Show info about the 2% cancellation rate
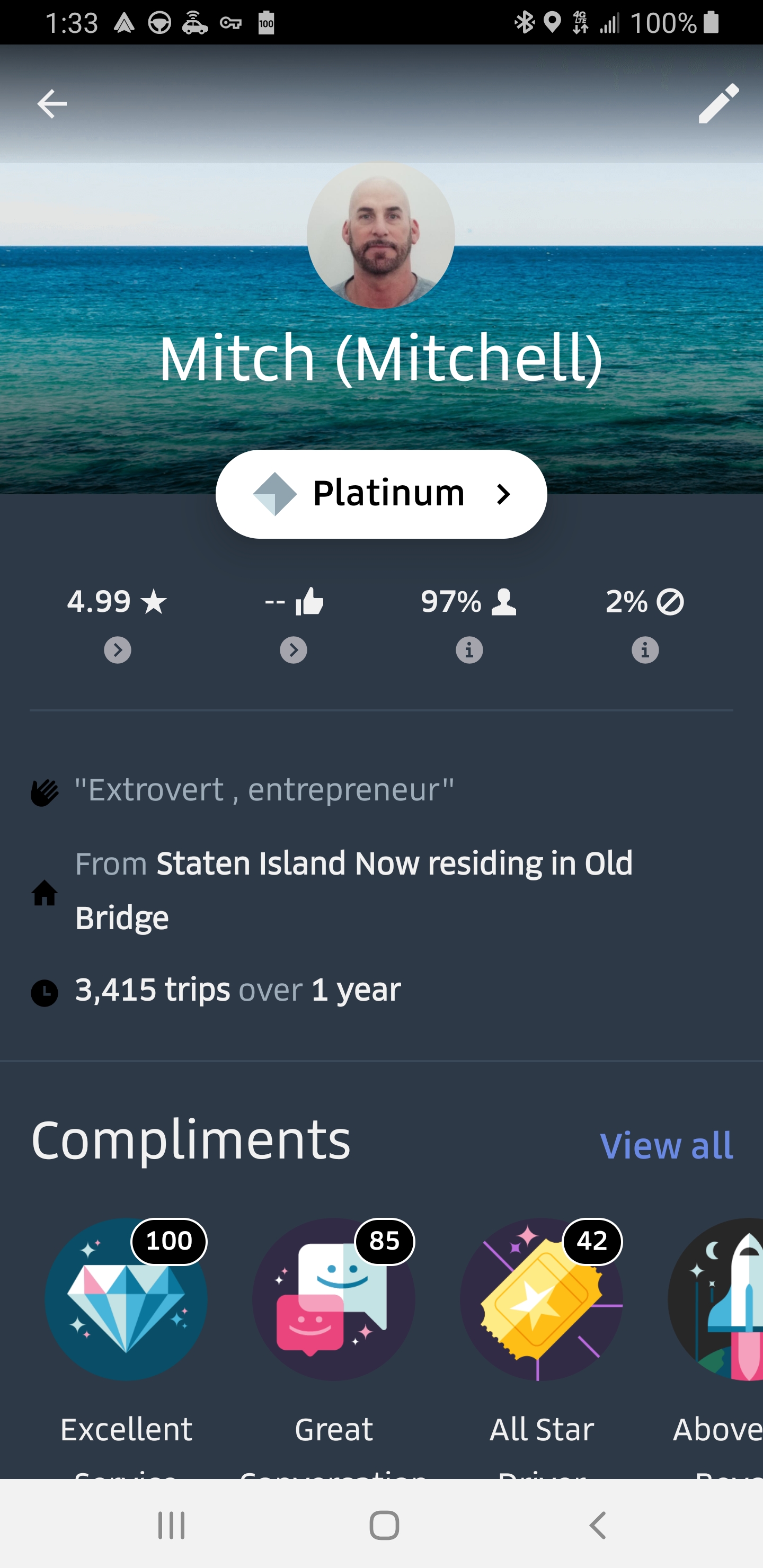Image resolution: width=763 pixels, height=1568 pixels. (x=645, y=650)
